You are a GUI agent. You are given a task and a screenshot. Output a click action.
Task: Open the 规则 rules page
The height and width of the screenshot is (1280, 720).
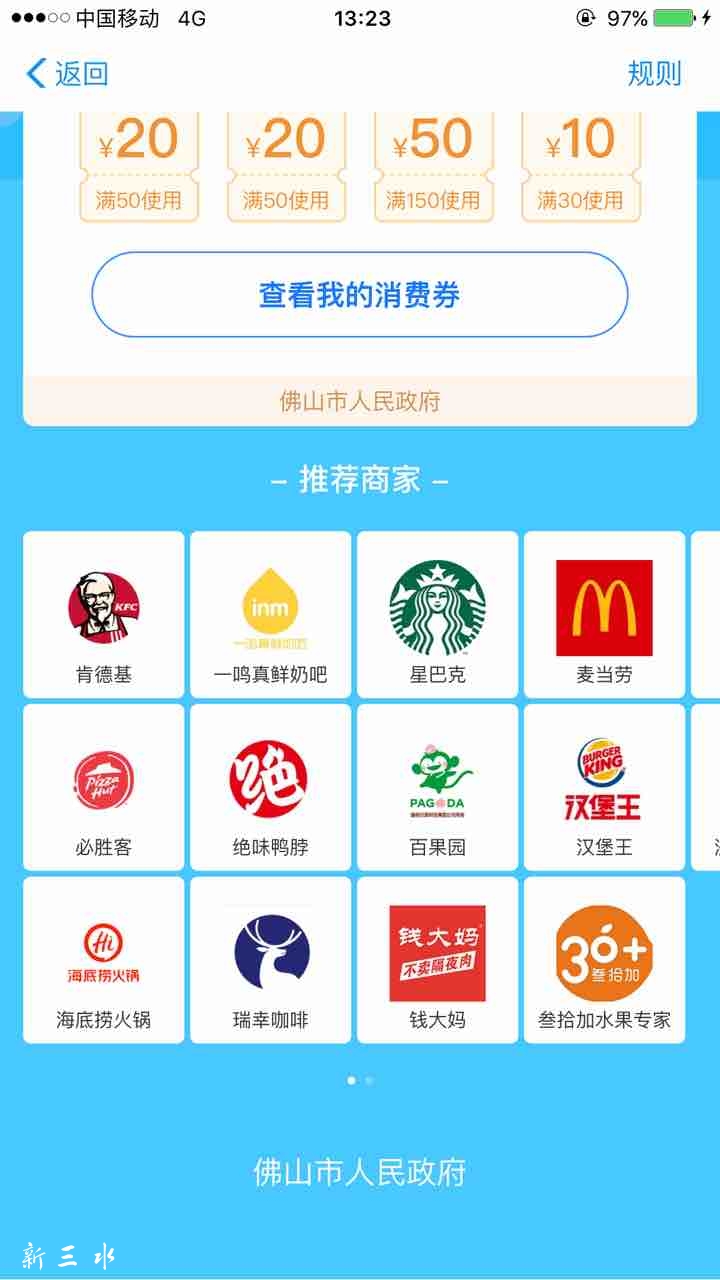[x=654, y=73]
